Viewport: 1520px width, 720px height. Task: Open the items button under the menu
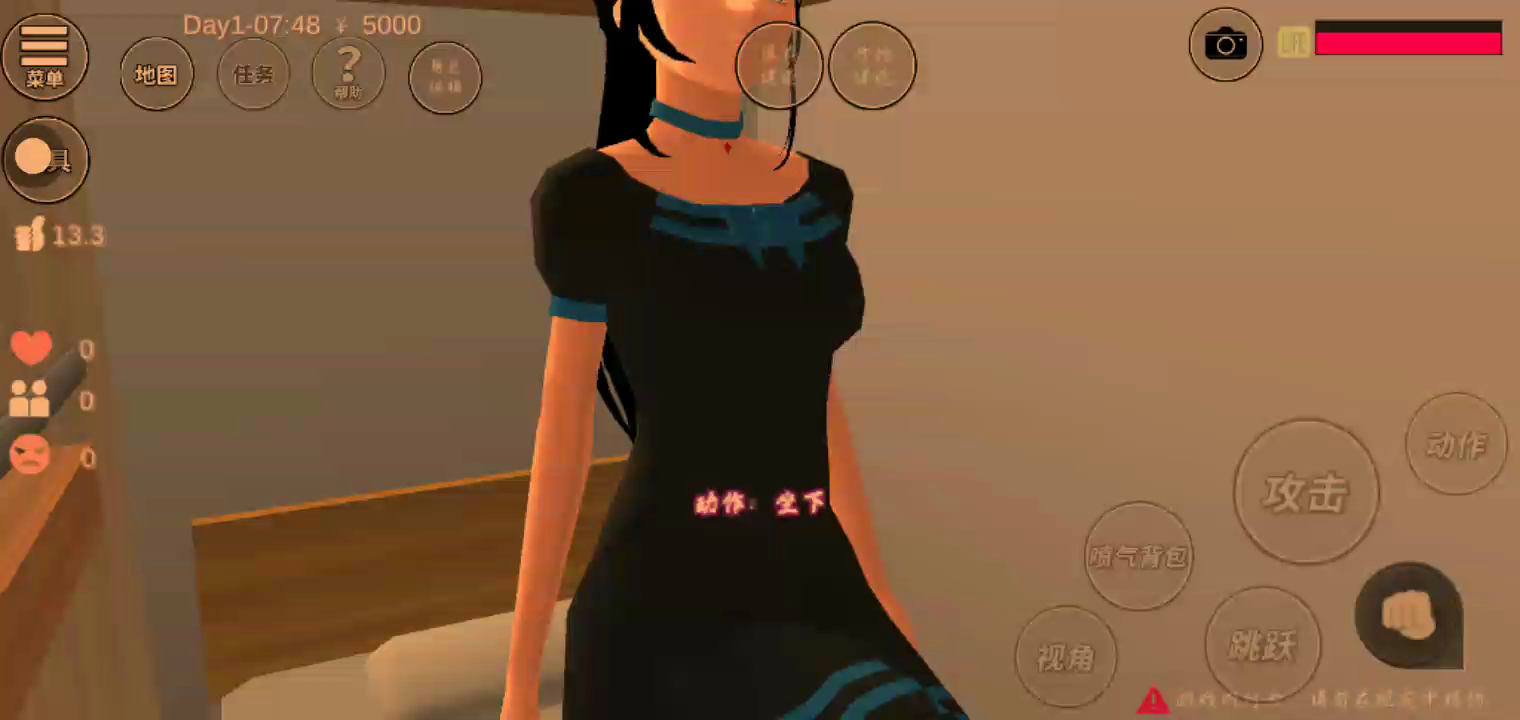[45, 159]
